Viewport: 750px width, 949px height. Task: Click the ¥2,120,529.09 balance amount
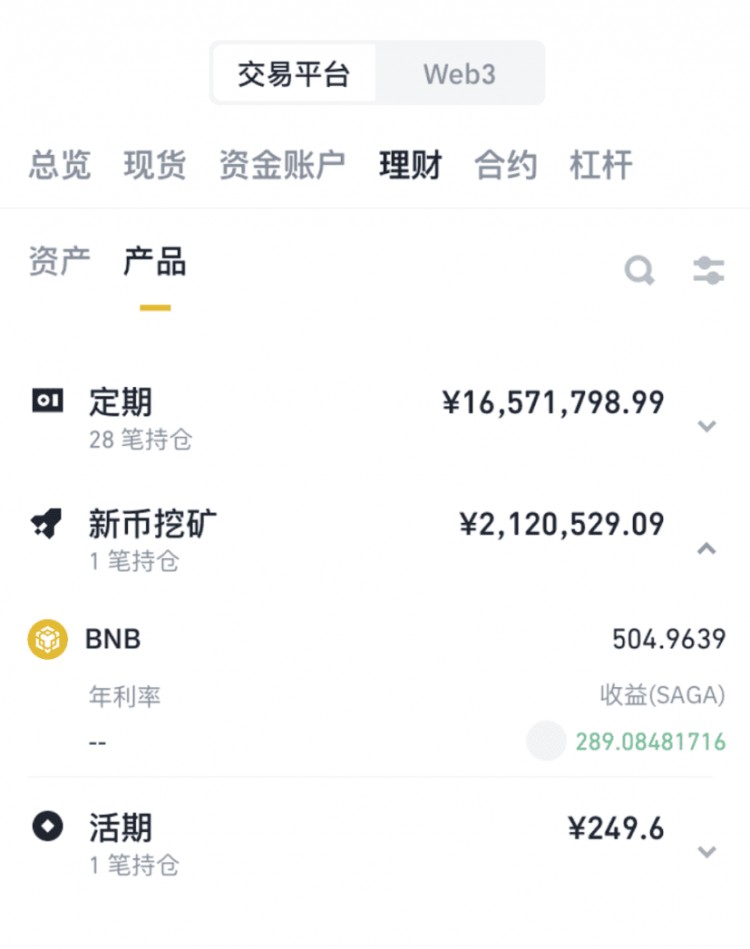pos(564,523)
